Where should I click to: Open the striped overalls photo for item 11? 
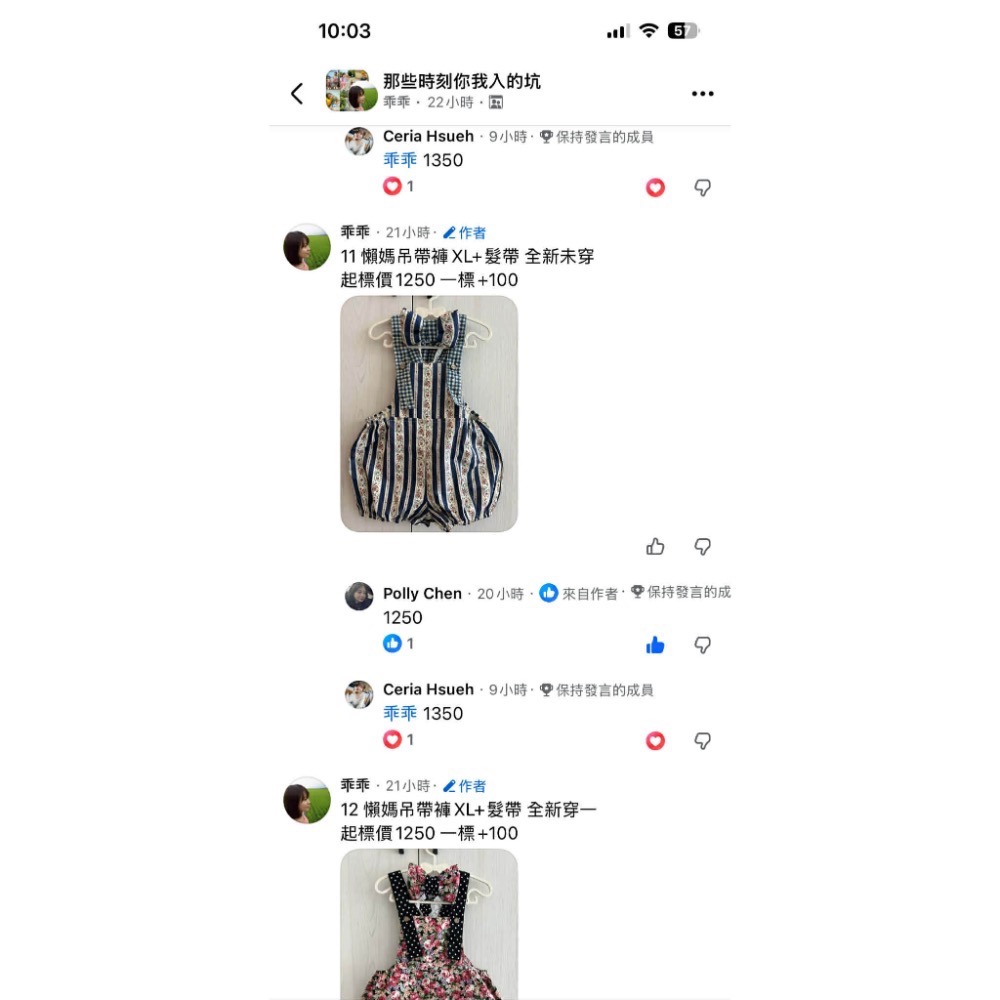pyautogui.click(x=429, y=413)
